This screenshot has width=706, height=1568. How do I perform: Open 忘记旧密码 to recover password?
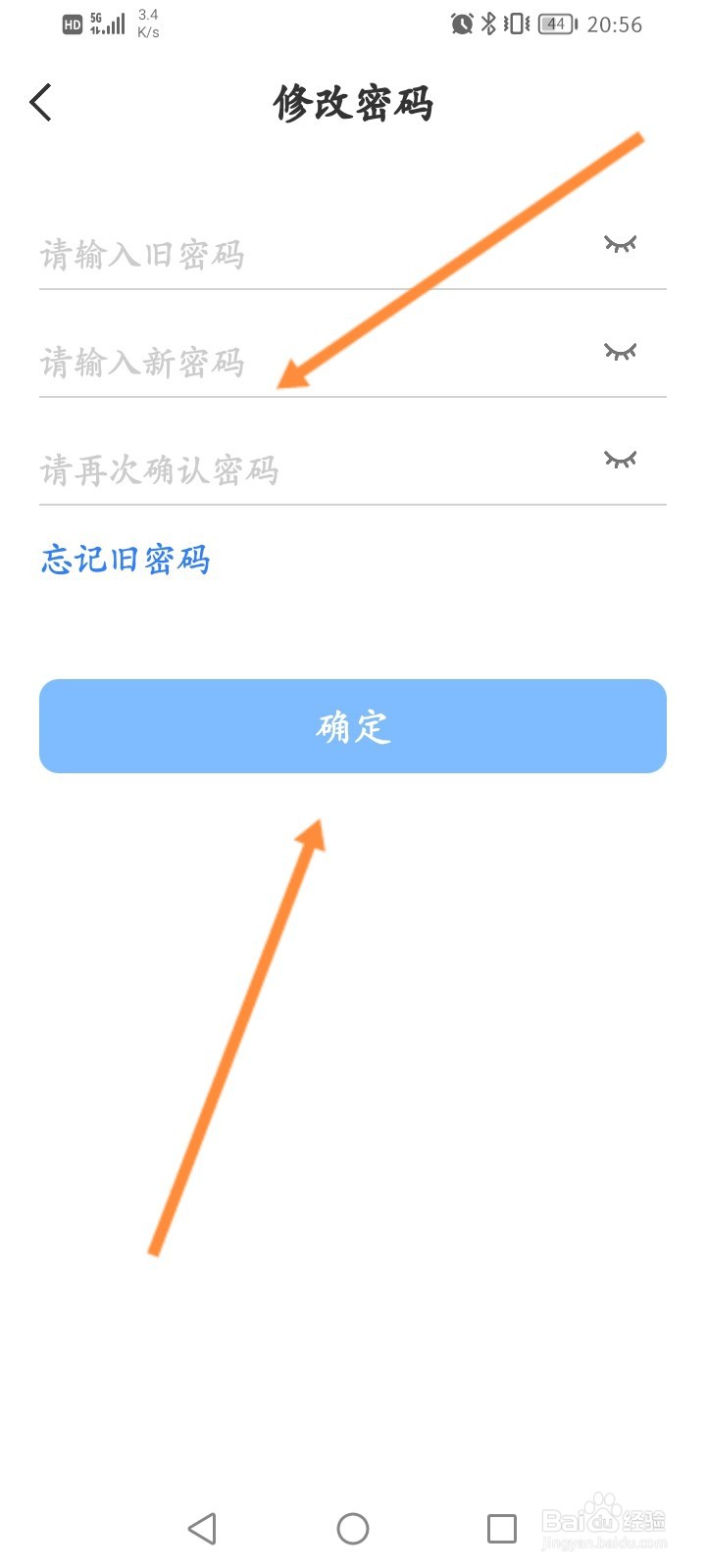(124, 560)
